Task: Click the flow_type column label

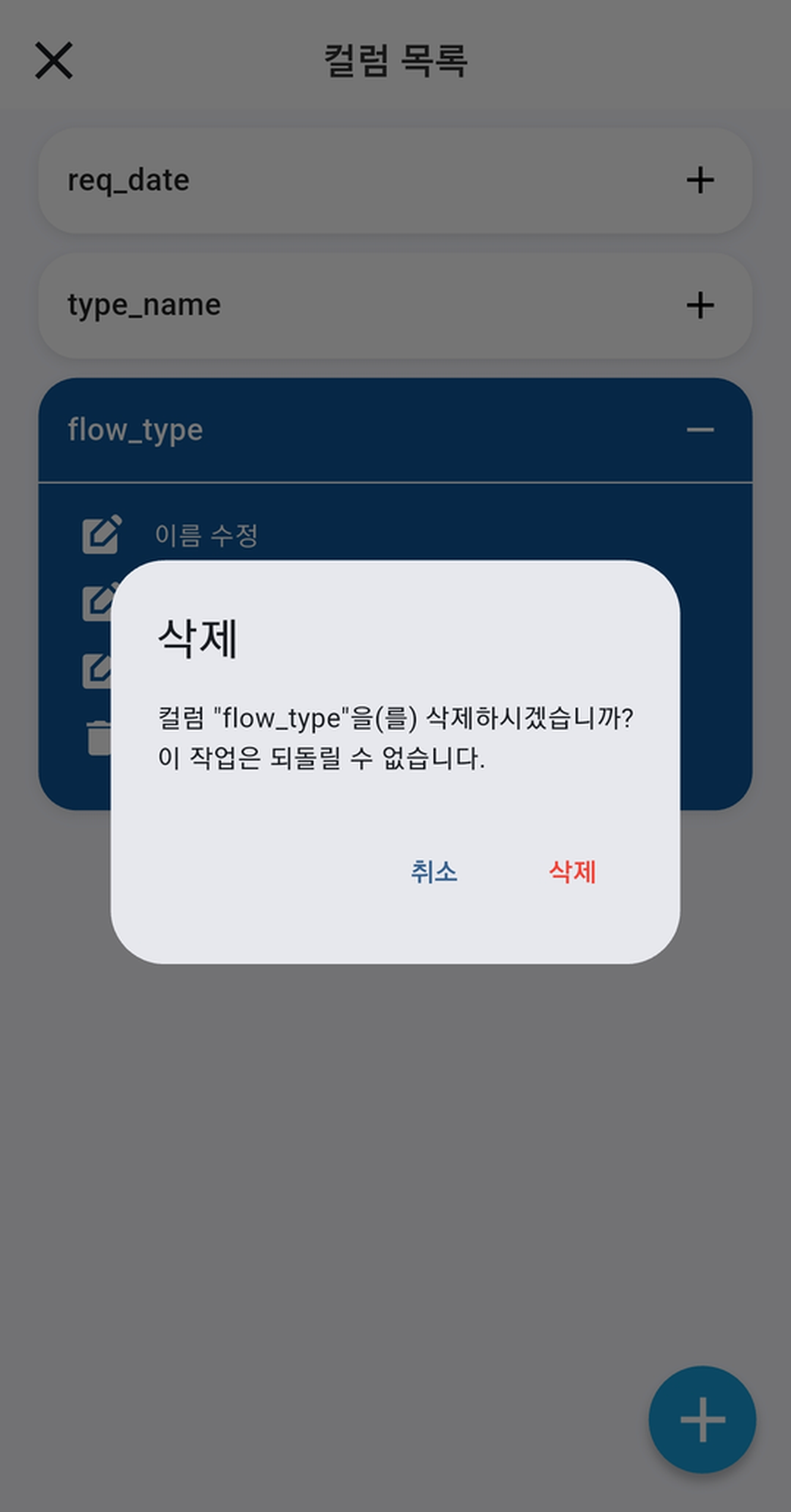Action: pos(135,431)
